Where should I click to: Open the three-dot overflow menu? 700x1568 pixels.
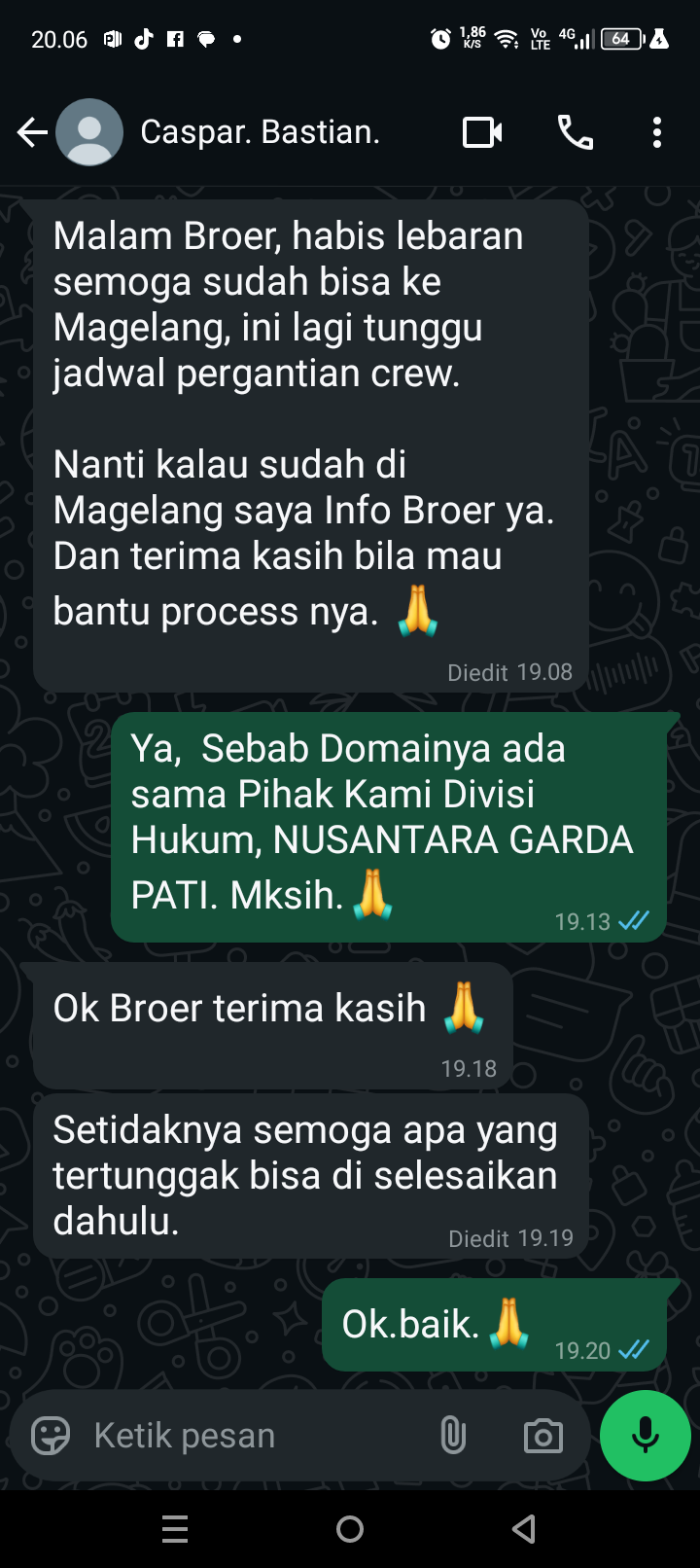tap(657, 132)
